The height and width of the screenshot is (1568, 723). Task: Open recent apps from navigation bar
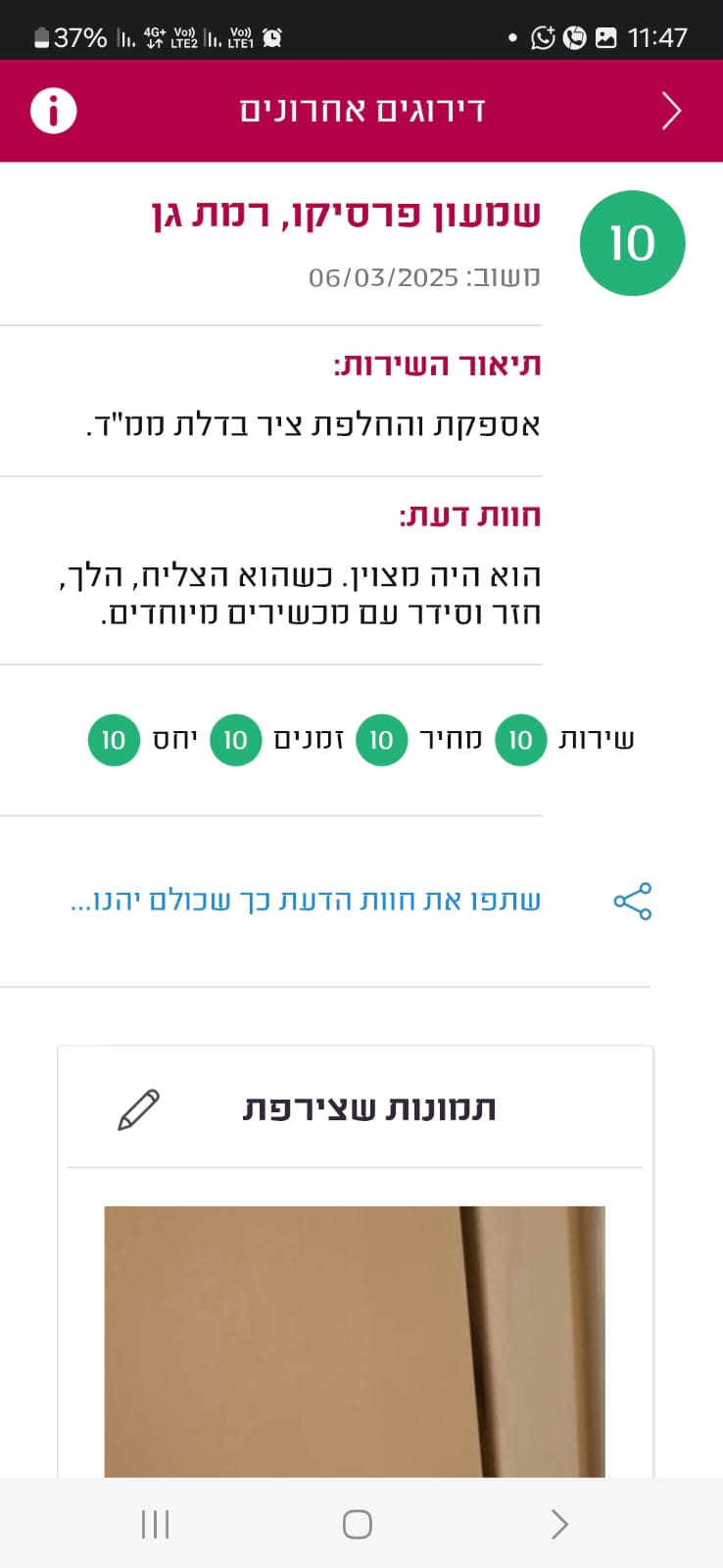(x=155, y=1524)
